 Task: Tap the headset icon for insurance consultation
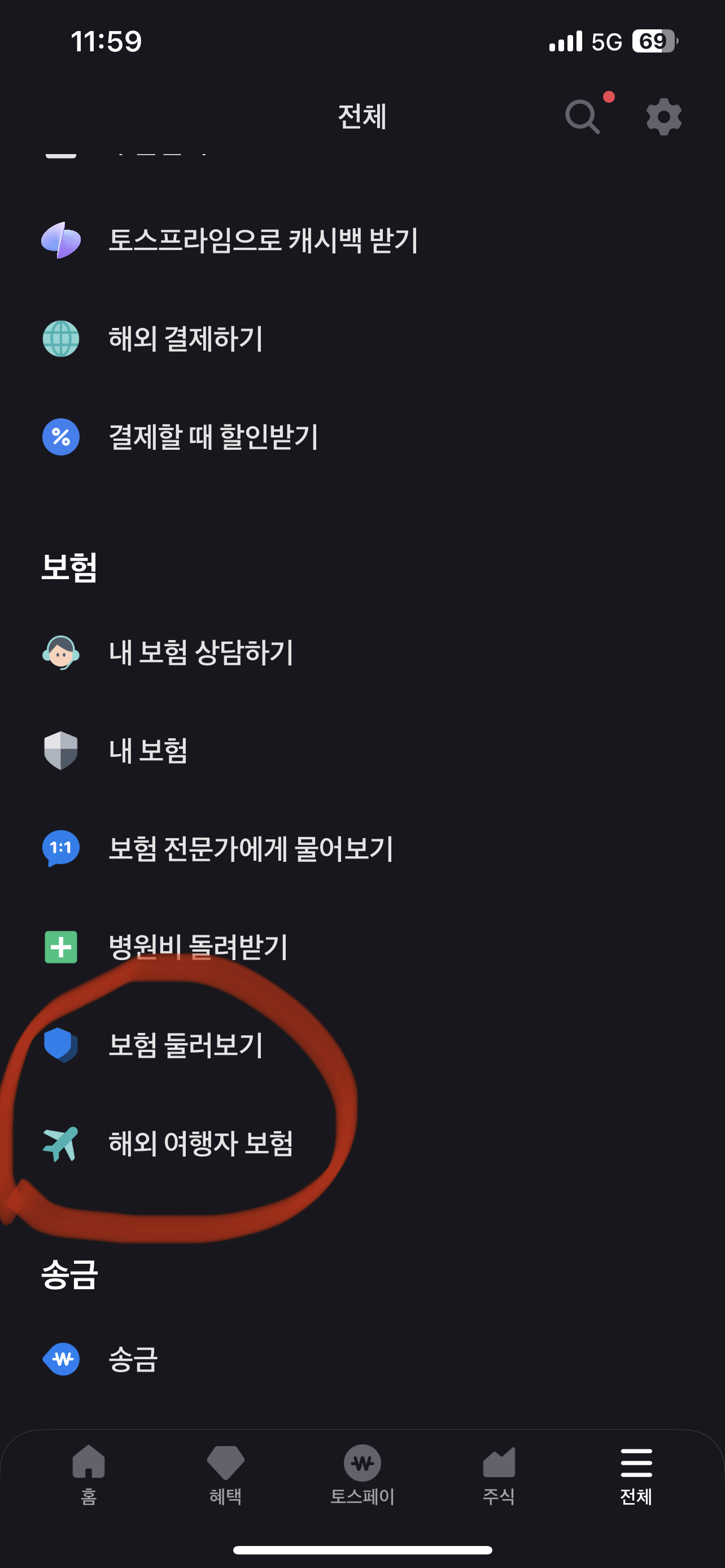[x=61, y=654]
